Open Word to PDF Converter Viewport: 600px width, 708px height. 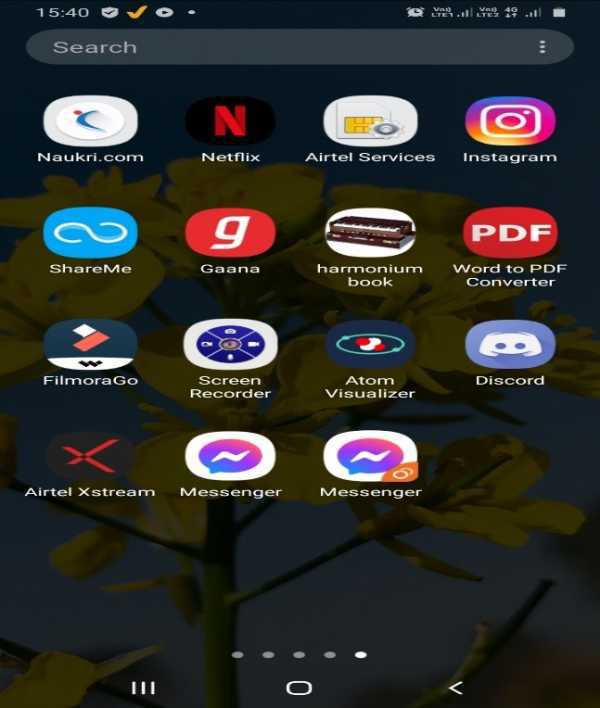(510, 233)
